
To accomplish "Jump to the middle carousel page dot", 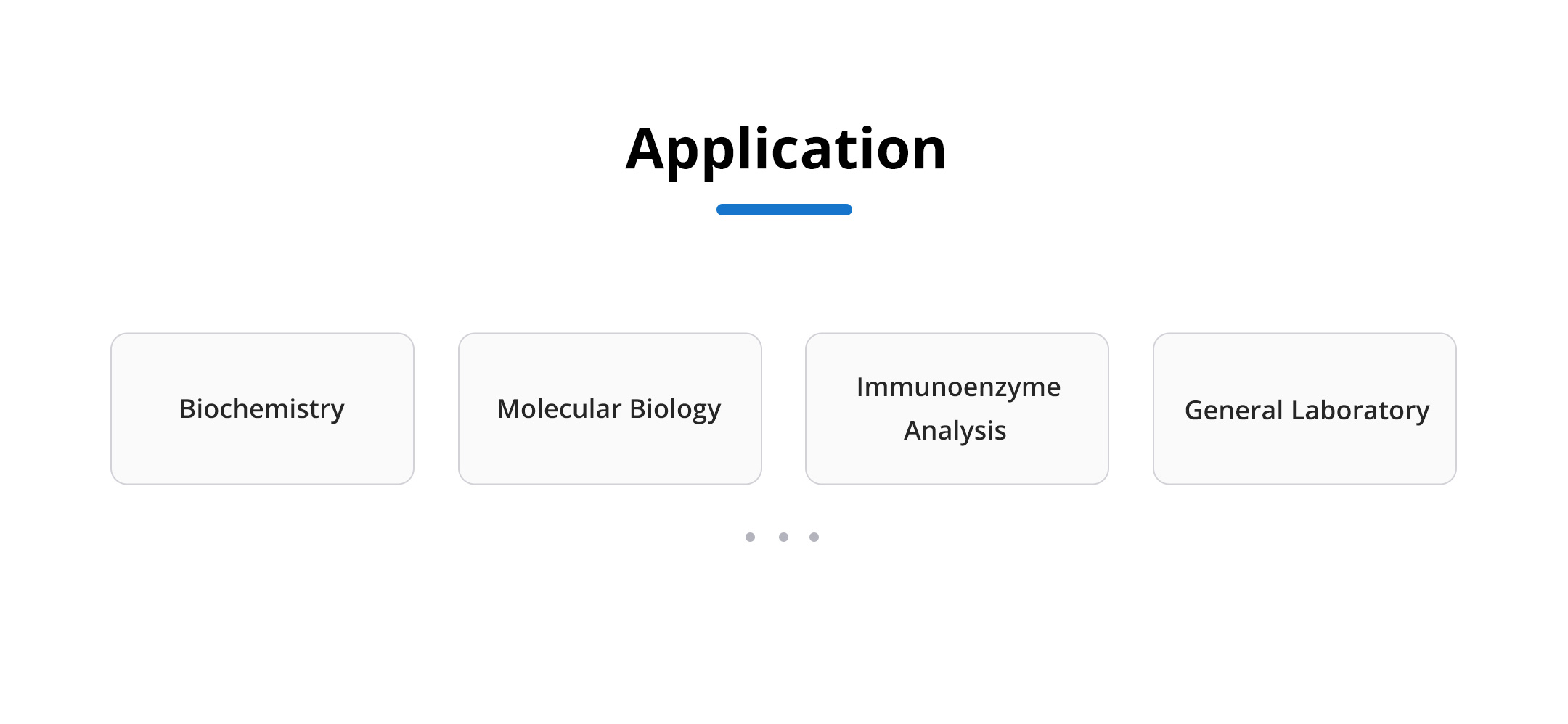I will [x=783, y=537].
